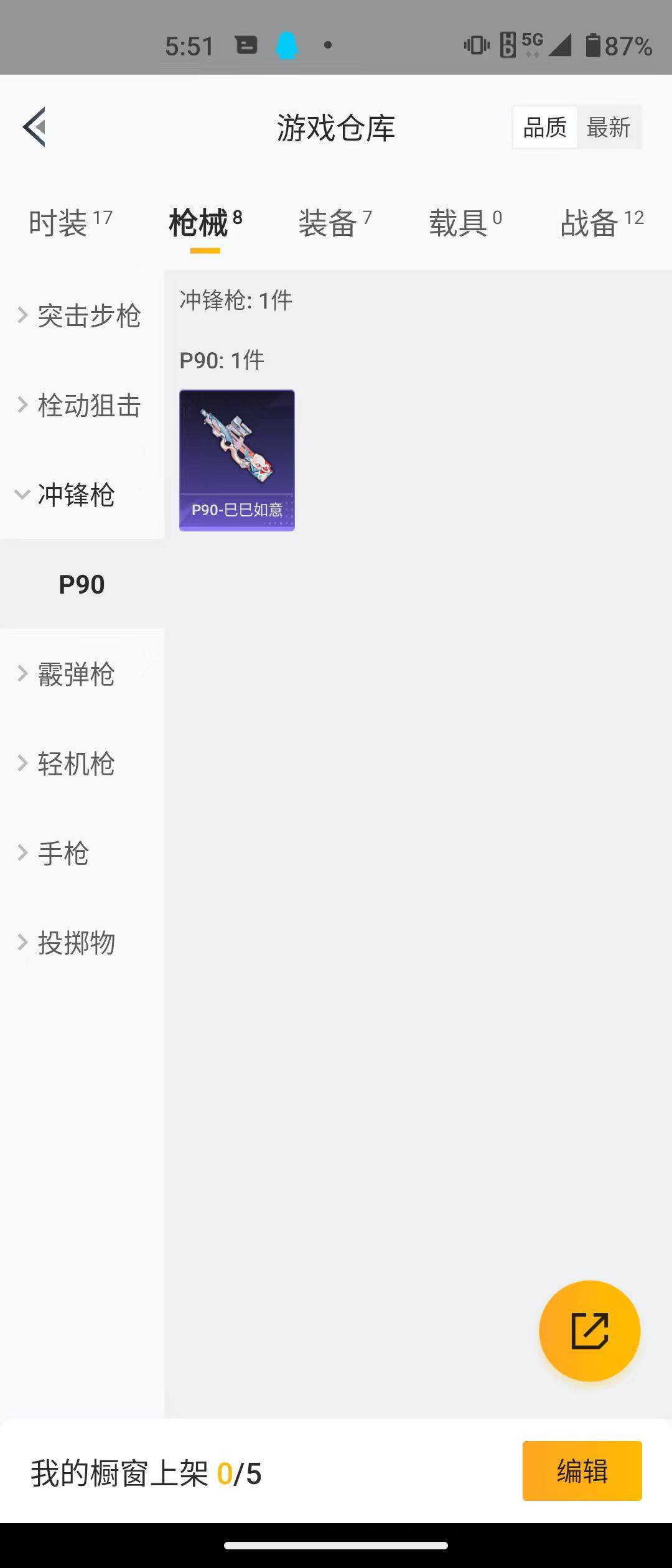The height and width of the screenshot is (1568, 672).
Task: Expand the 投掷物 category
Action: (75, 942)
